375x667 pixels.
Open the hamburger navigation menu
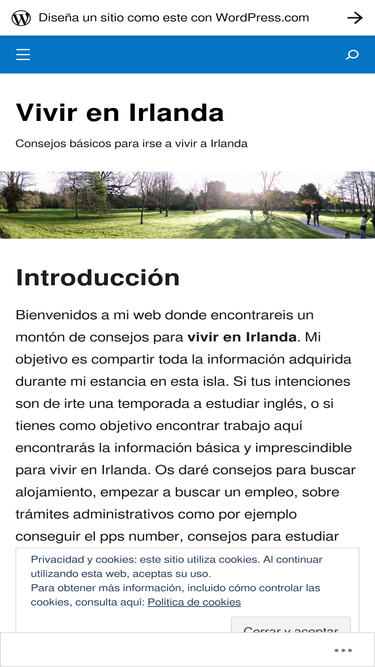[23, 54]
